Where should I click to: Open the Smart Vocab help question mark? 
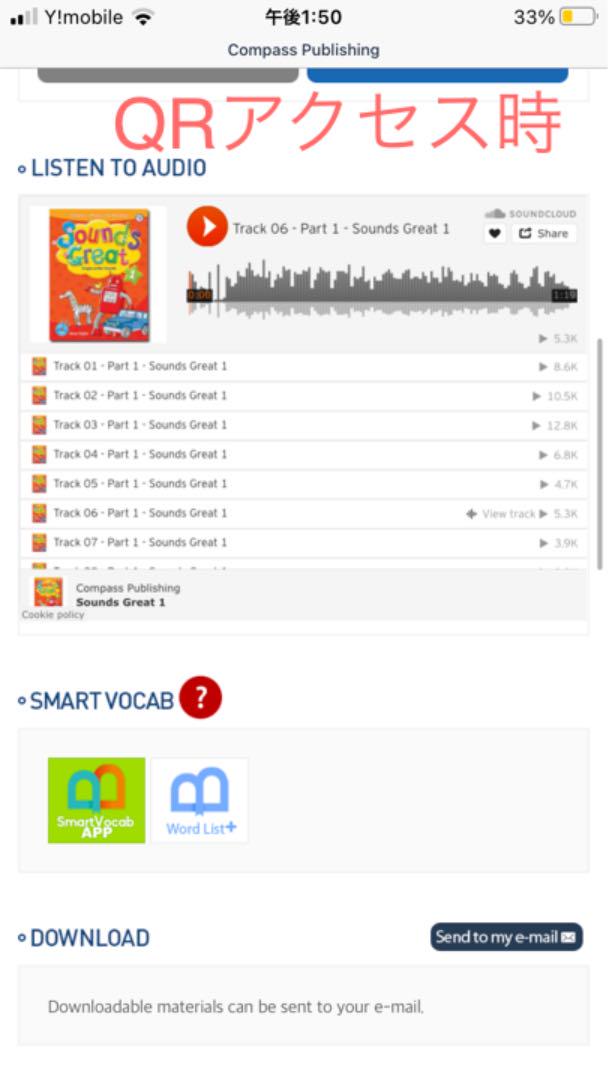point(200,698)
